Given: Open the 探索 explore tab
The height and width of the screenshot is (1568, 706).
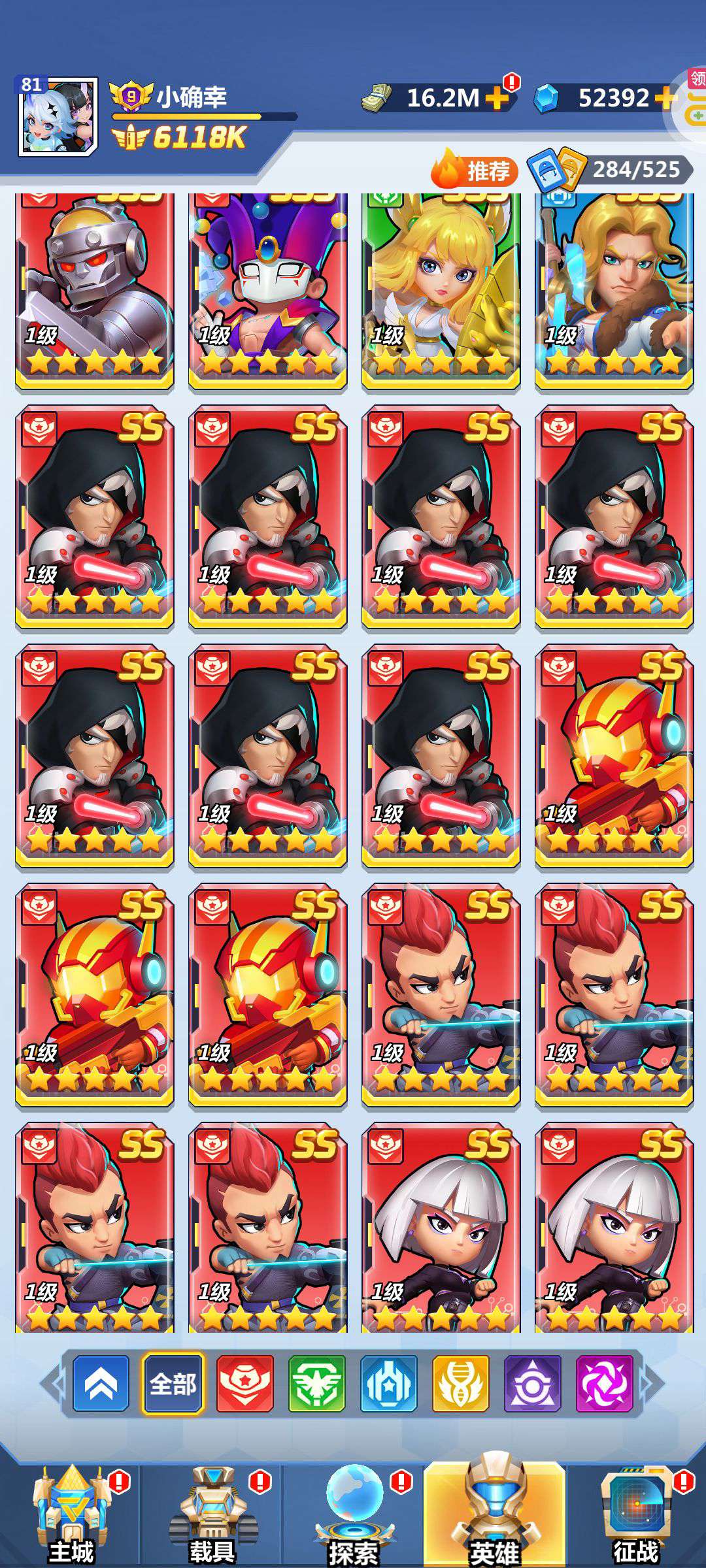Looking at the screenshot, I should [354, 1517].
